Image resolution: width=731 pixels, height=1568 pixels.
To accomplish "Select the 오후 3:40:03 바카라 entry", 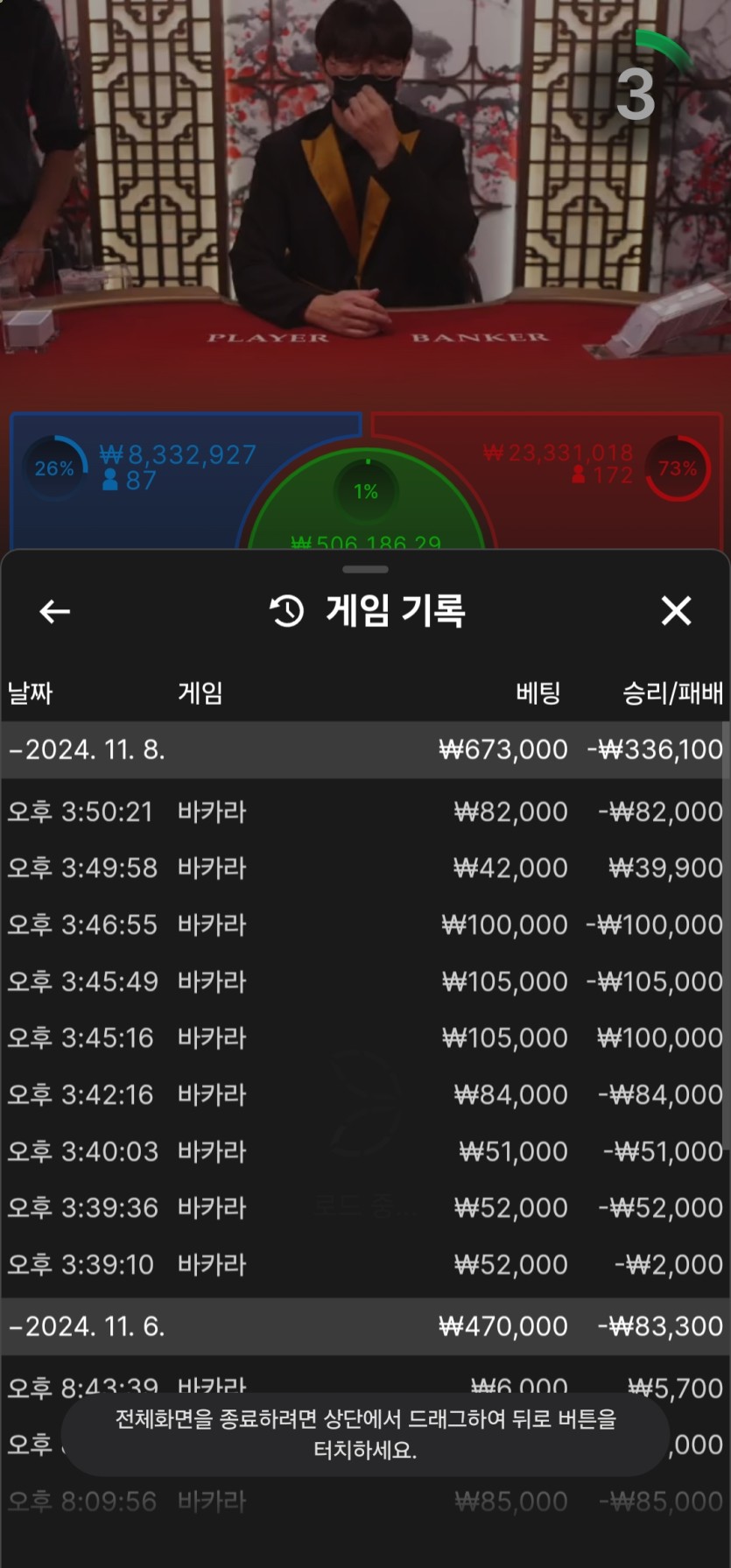I will [363, 1151].
